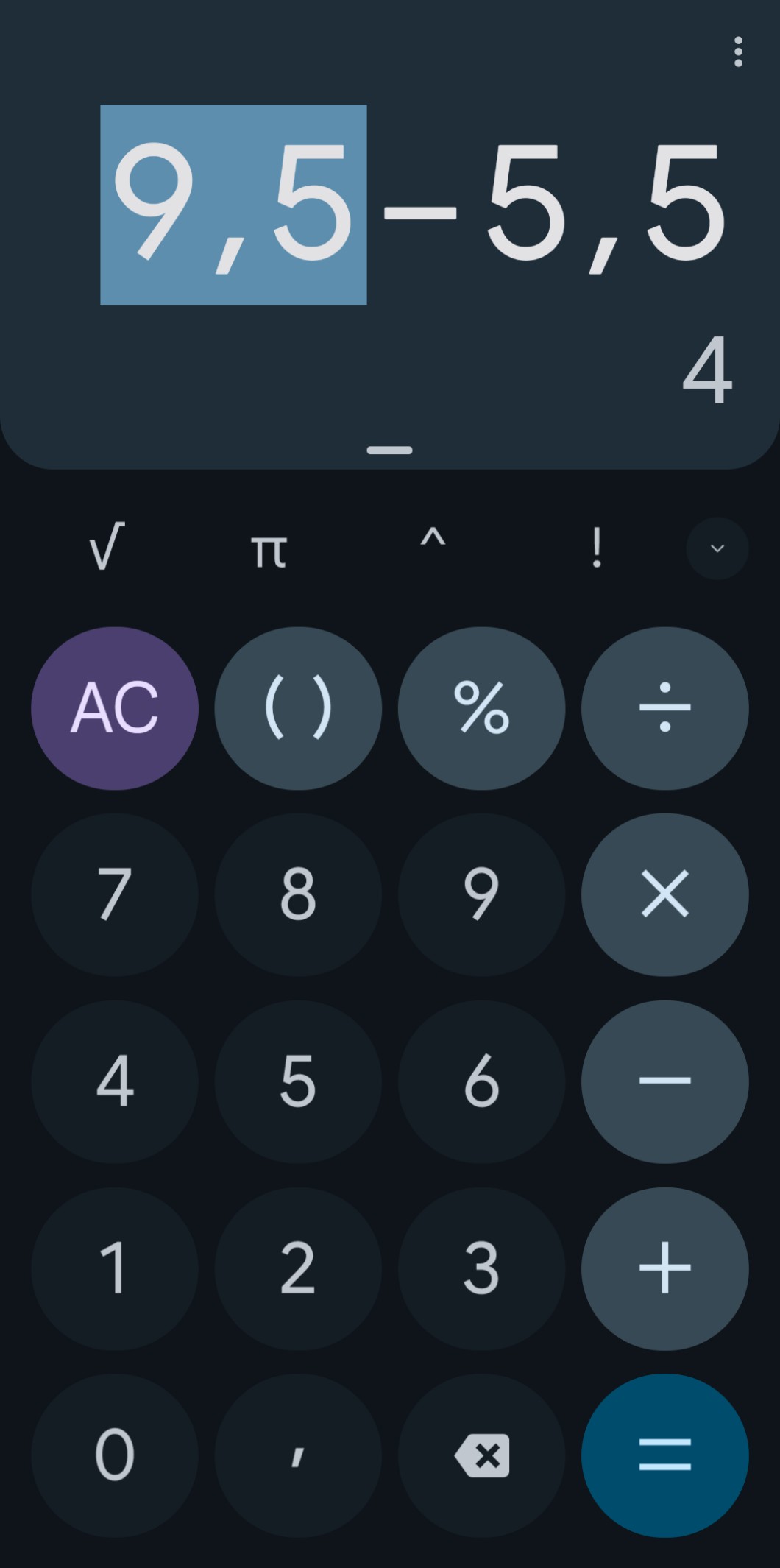Expand the advanced functions panel

(717, 548)
